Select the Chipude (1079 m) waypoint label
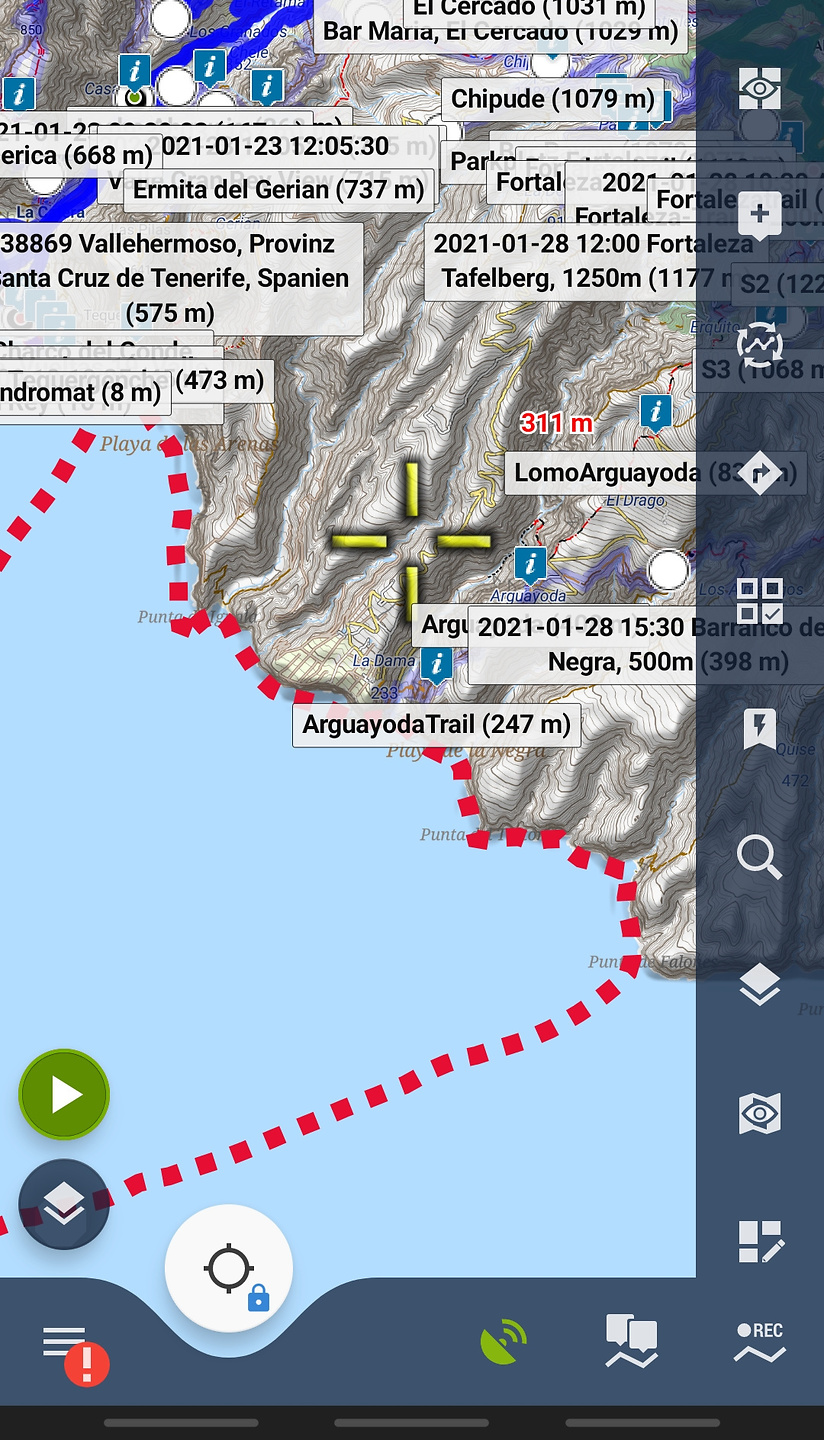The width and height of the screenshot is (824, 1440). point(553,99)
